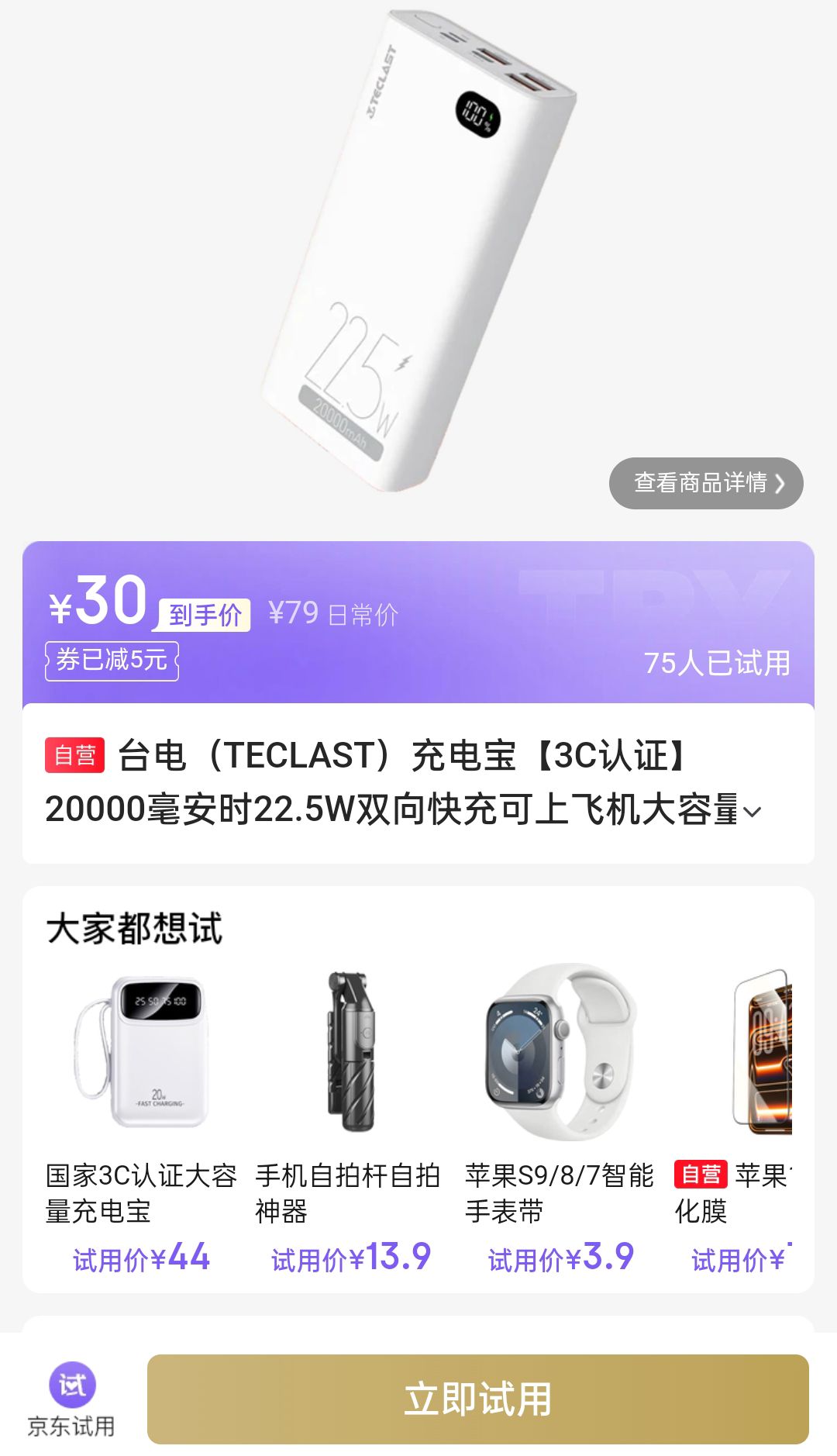
Task: Tap 查看商品详情 to view product details
Action: 706,483
